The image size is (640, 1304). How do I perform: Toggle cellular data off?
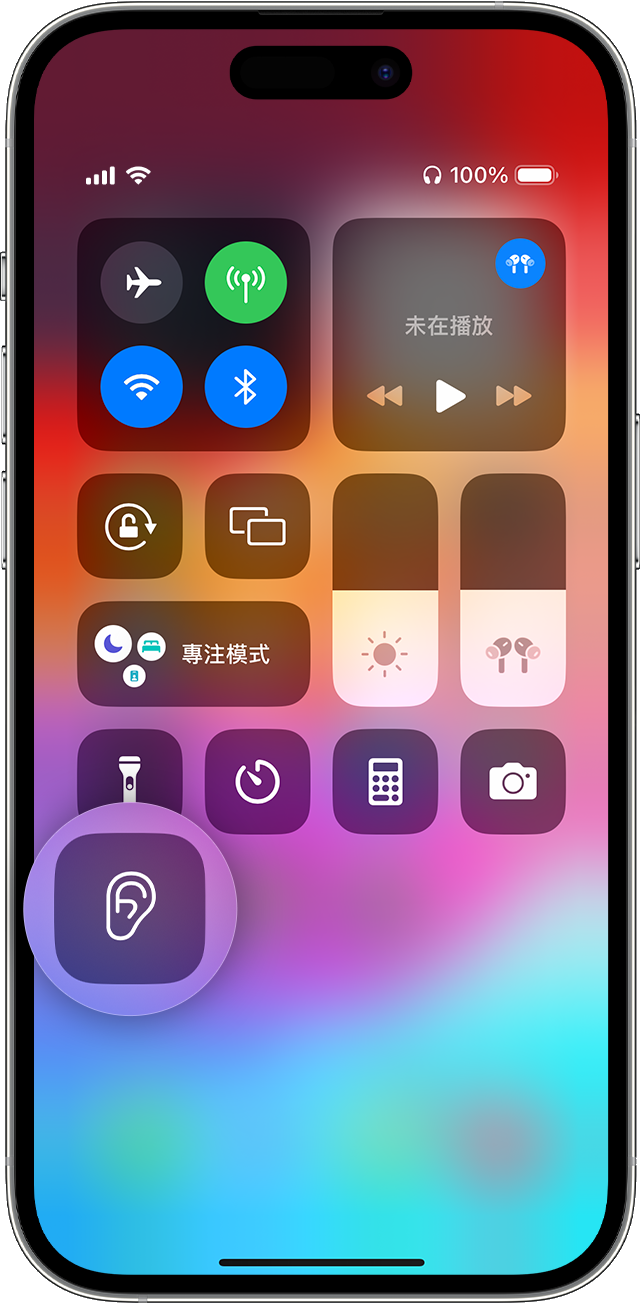coord(246,283)
